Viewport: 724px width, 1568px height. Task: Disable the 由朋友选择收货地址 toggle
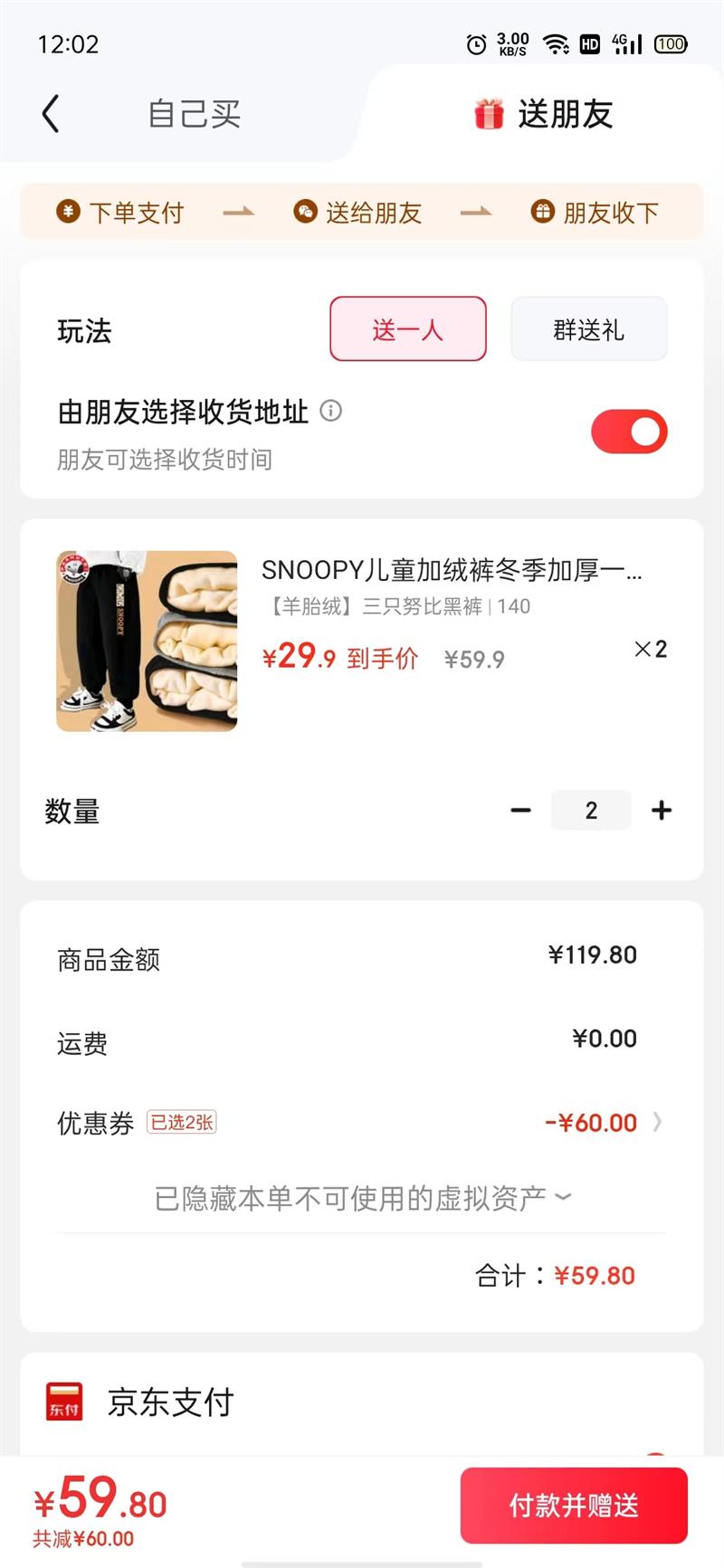coord(629,432)
